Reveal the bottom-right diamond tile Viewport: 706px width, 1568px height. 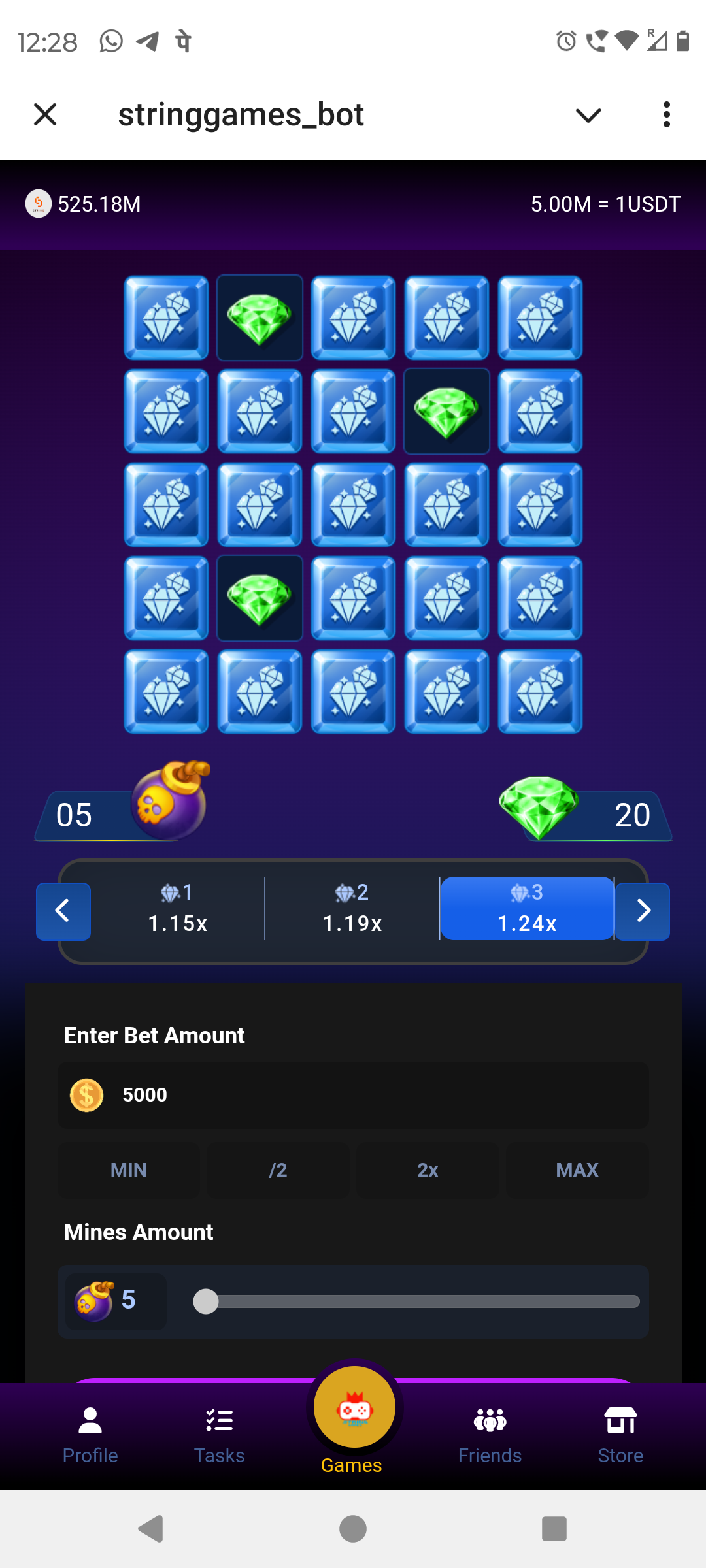click(540, 692)
